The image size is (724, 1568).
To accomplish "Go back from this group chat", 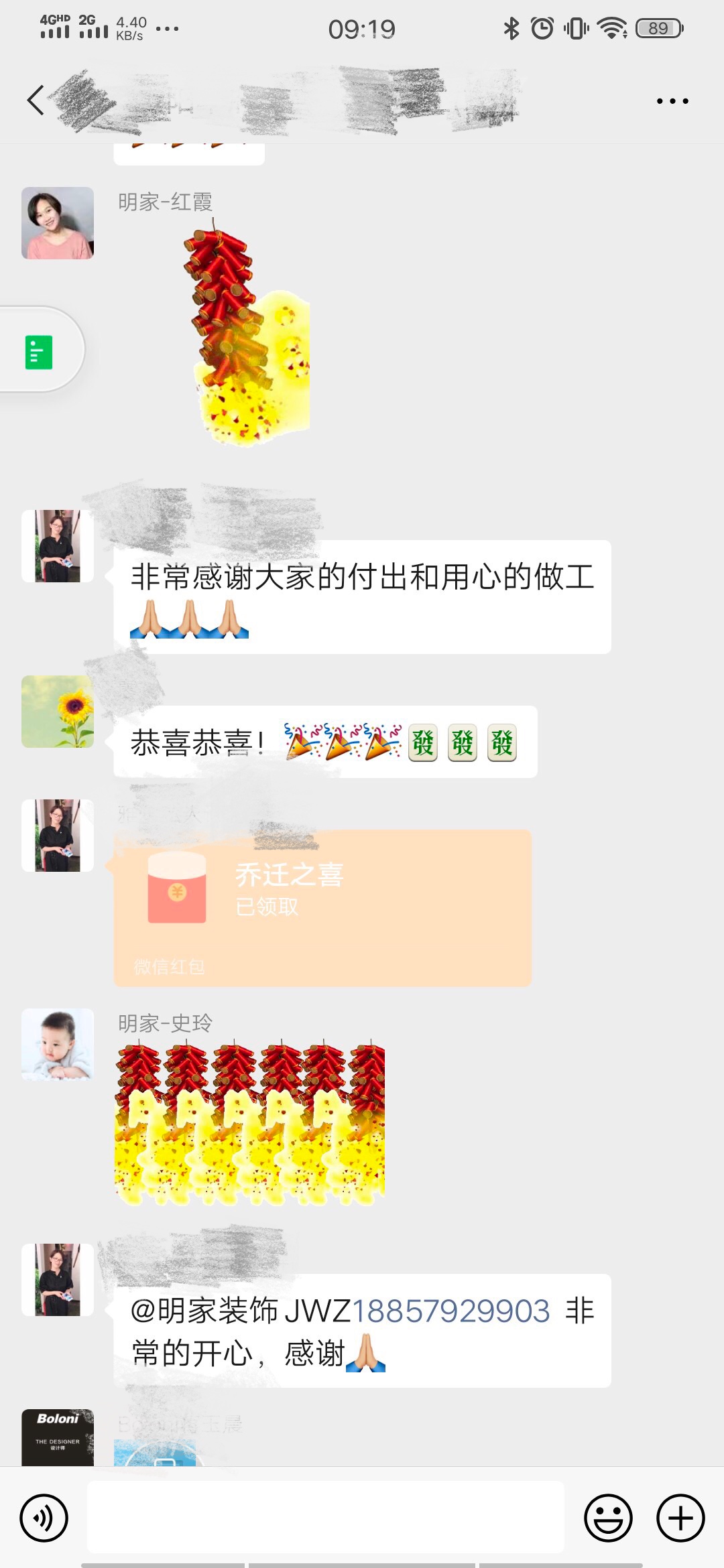I will coord(36,101).
